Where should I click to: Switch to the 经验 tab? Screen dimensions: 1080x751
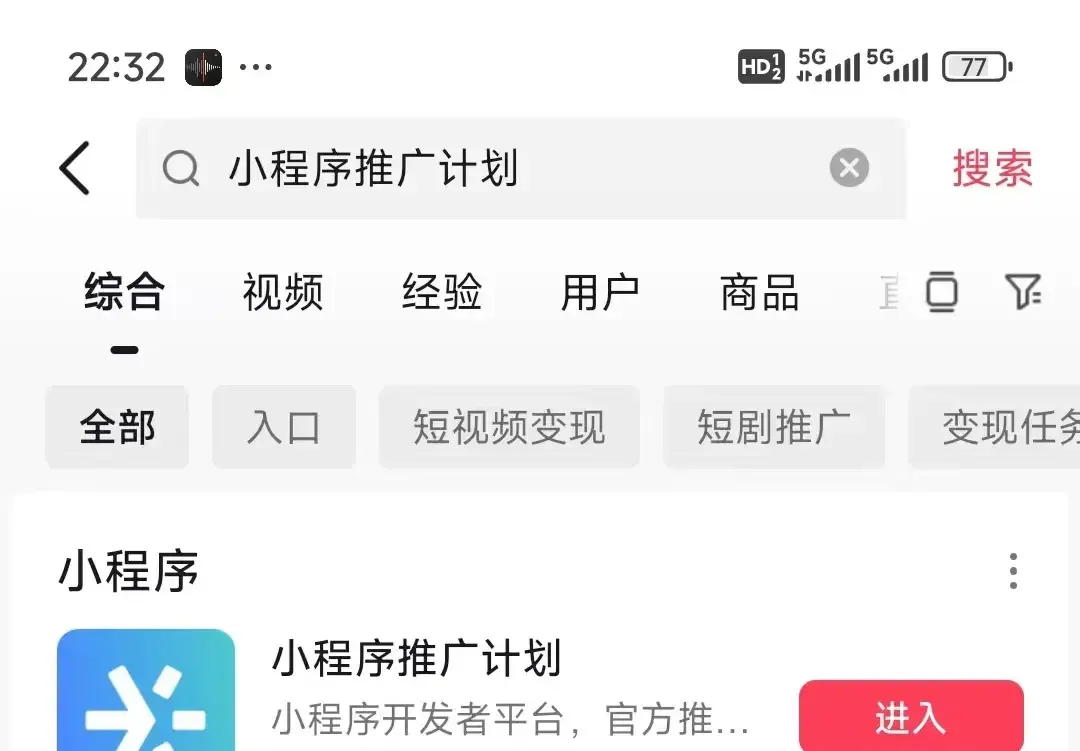pos(442,293)
